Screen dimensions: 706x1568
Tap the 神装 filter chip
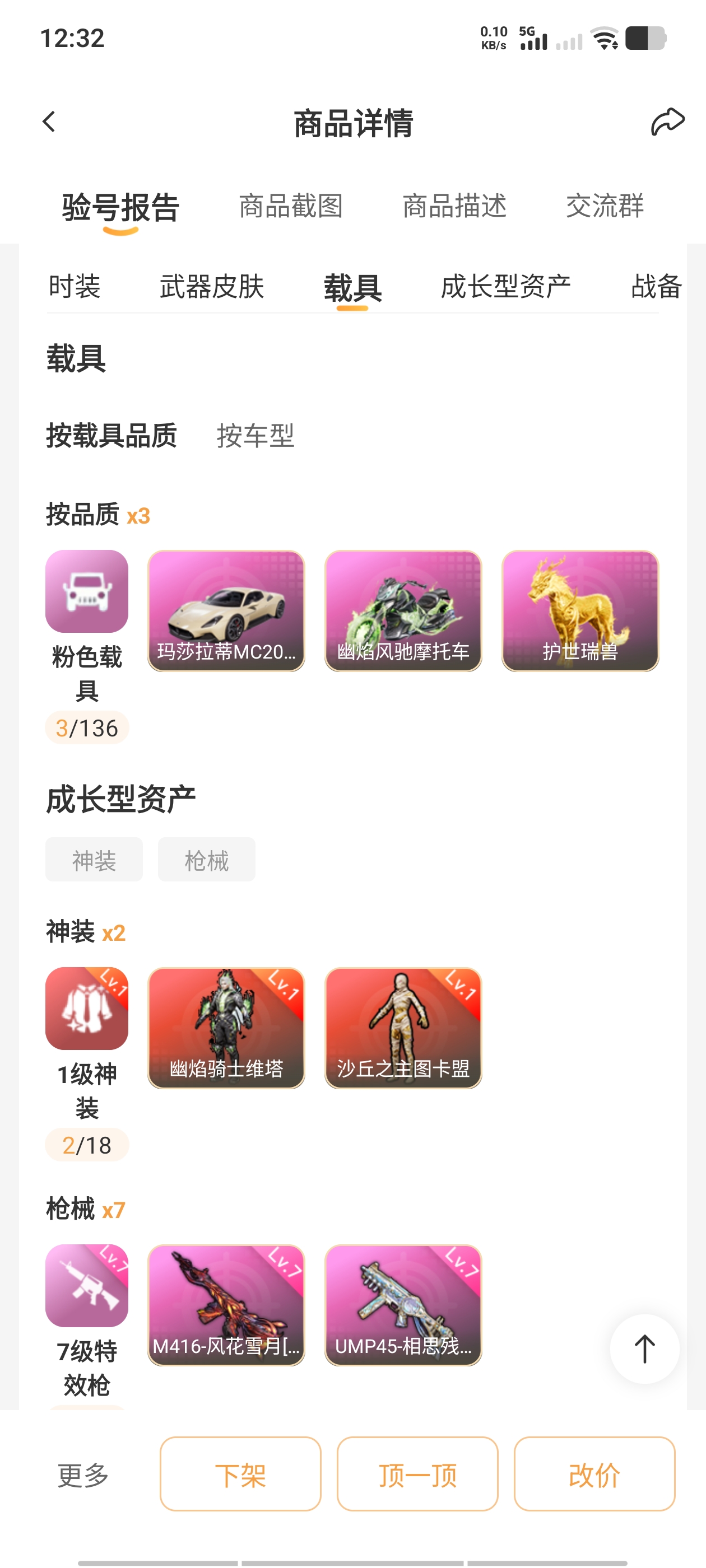click(94, 860)
